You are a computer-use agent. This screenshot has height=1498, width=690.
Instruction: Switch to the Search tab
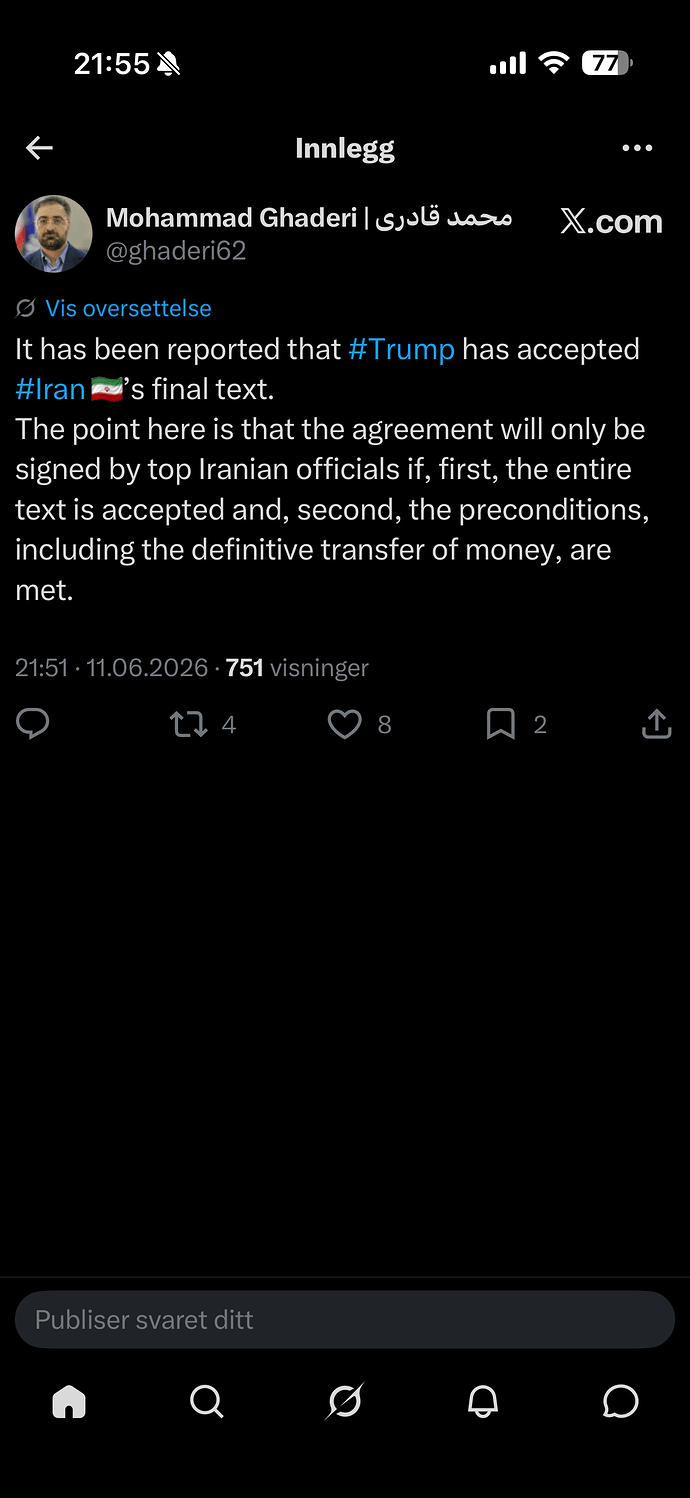tap(207, 1402)
